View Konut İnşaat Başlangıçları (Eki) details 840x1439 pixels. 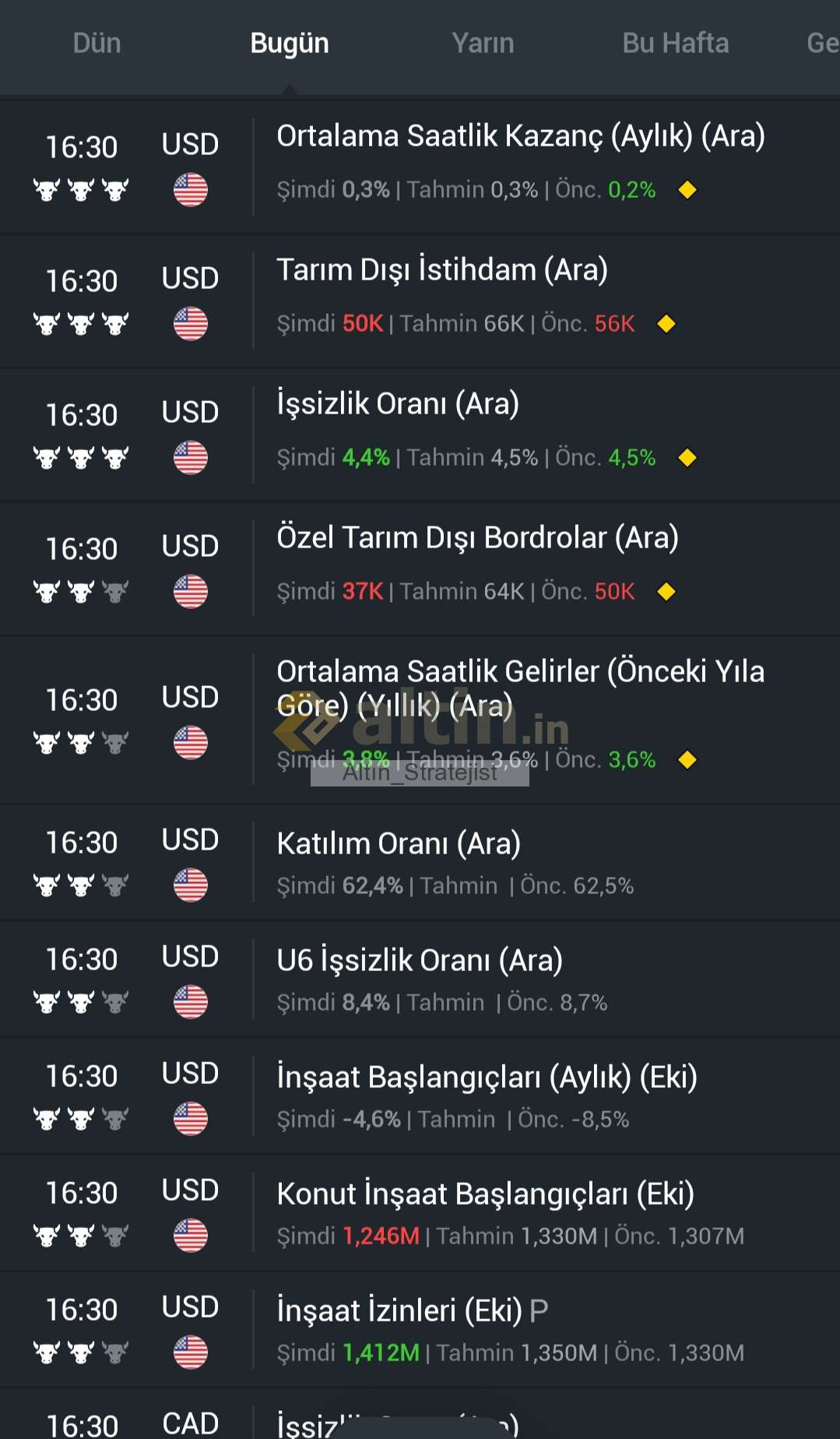[x=485, y=1194]
